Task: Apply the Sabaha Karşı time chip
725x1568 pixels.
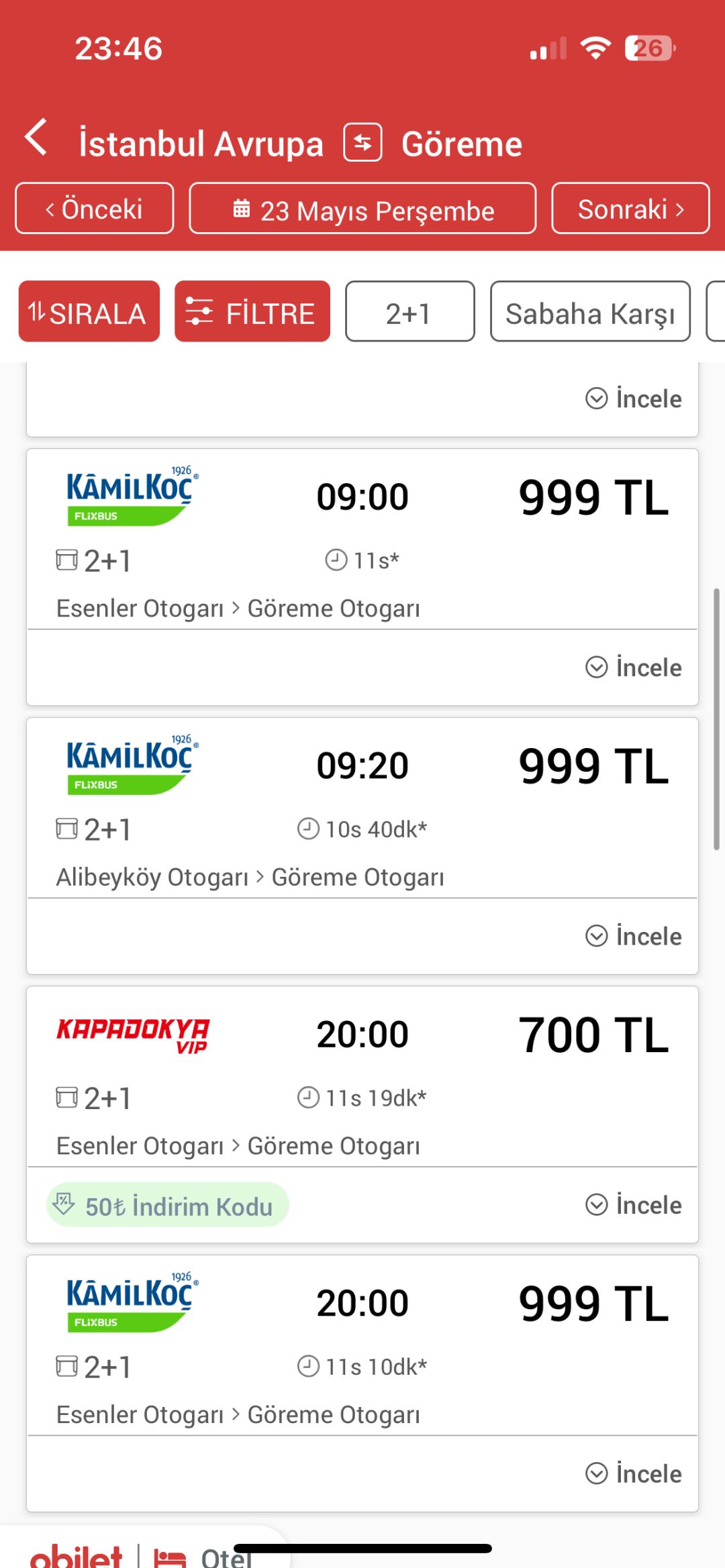Action: [589, 312]
